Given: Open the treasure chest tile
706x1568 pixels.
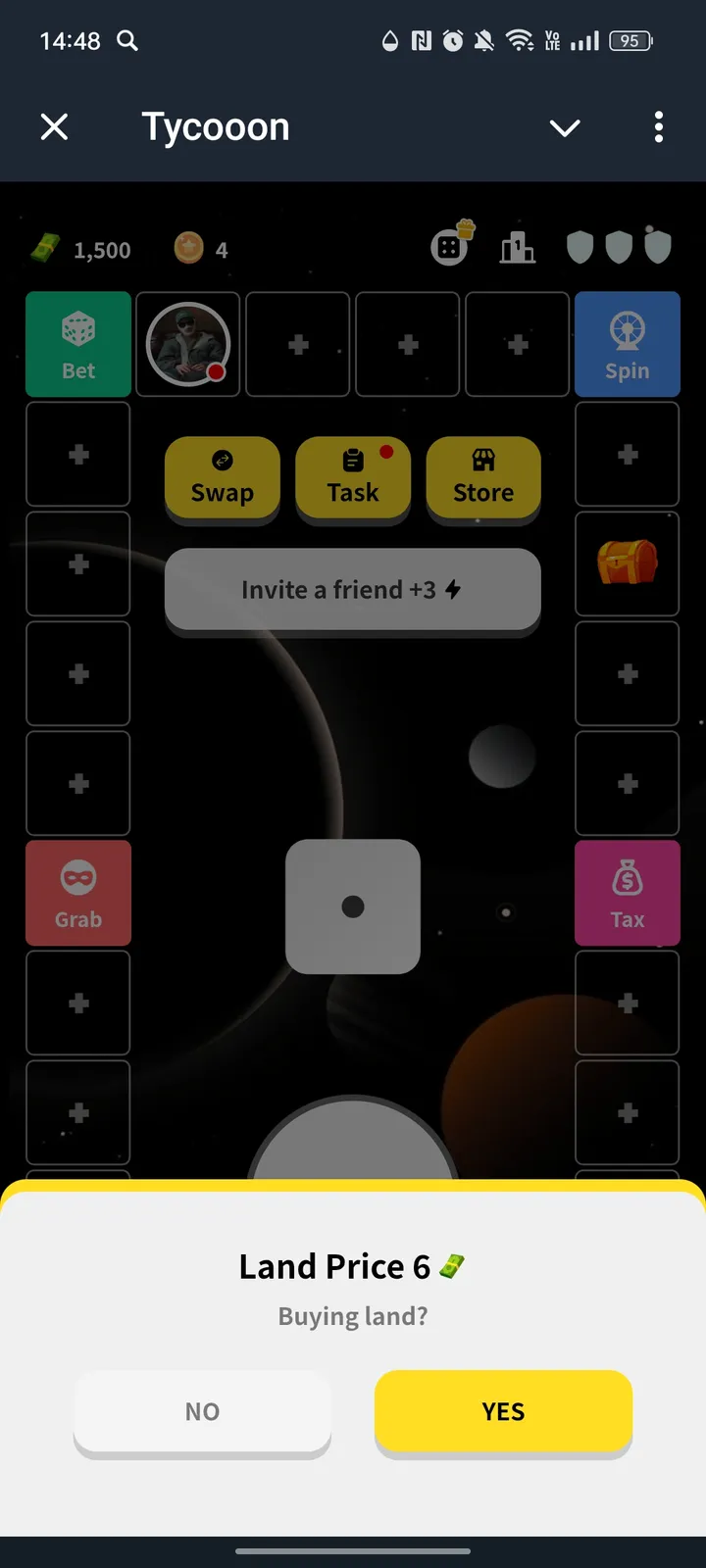Looking at the screenshot, I should click(628, 563).
